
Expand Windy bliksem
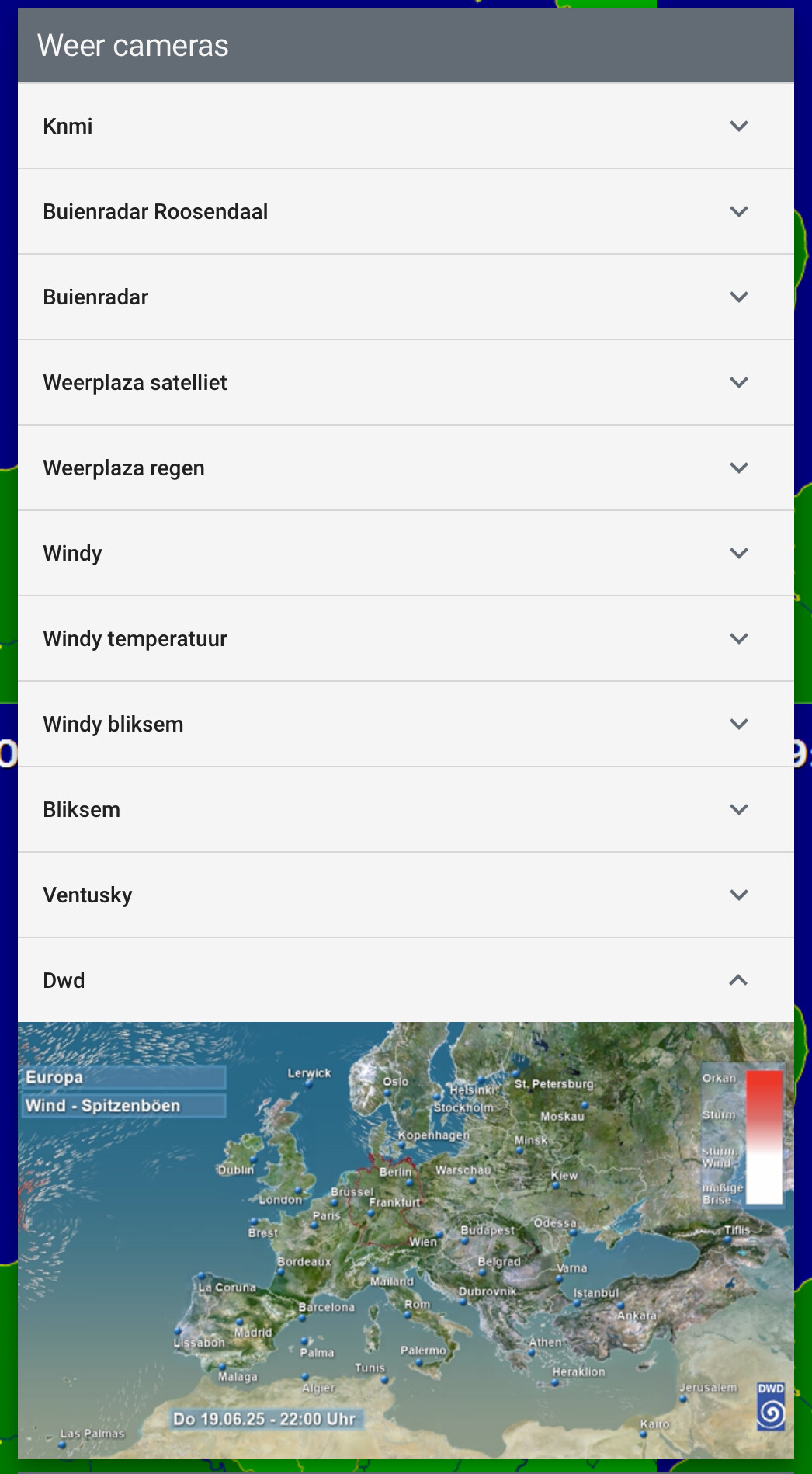406,724
